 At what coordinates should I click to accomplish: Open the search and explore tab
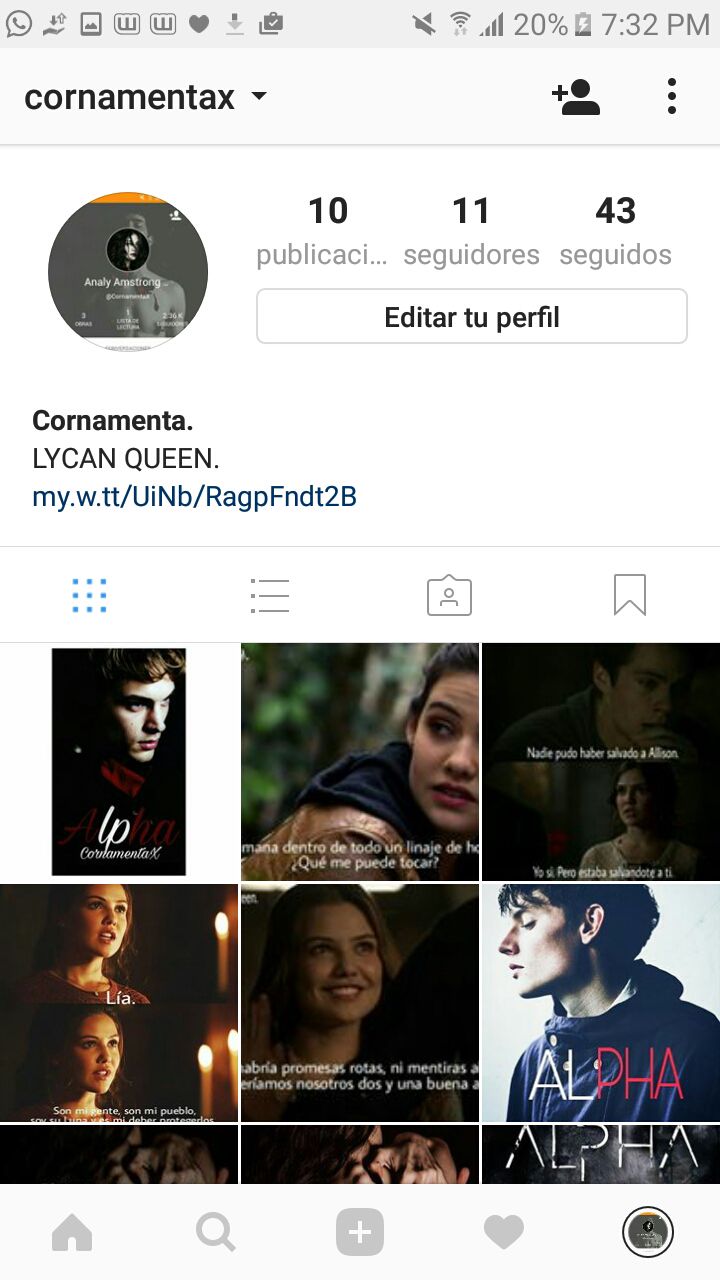pyautogui.click(x=216, y=1232)
